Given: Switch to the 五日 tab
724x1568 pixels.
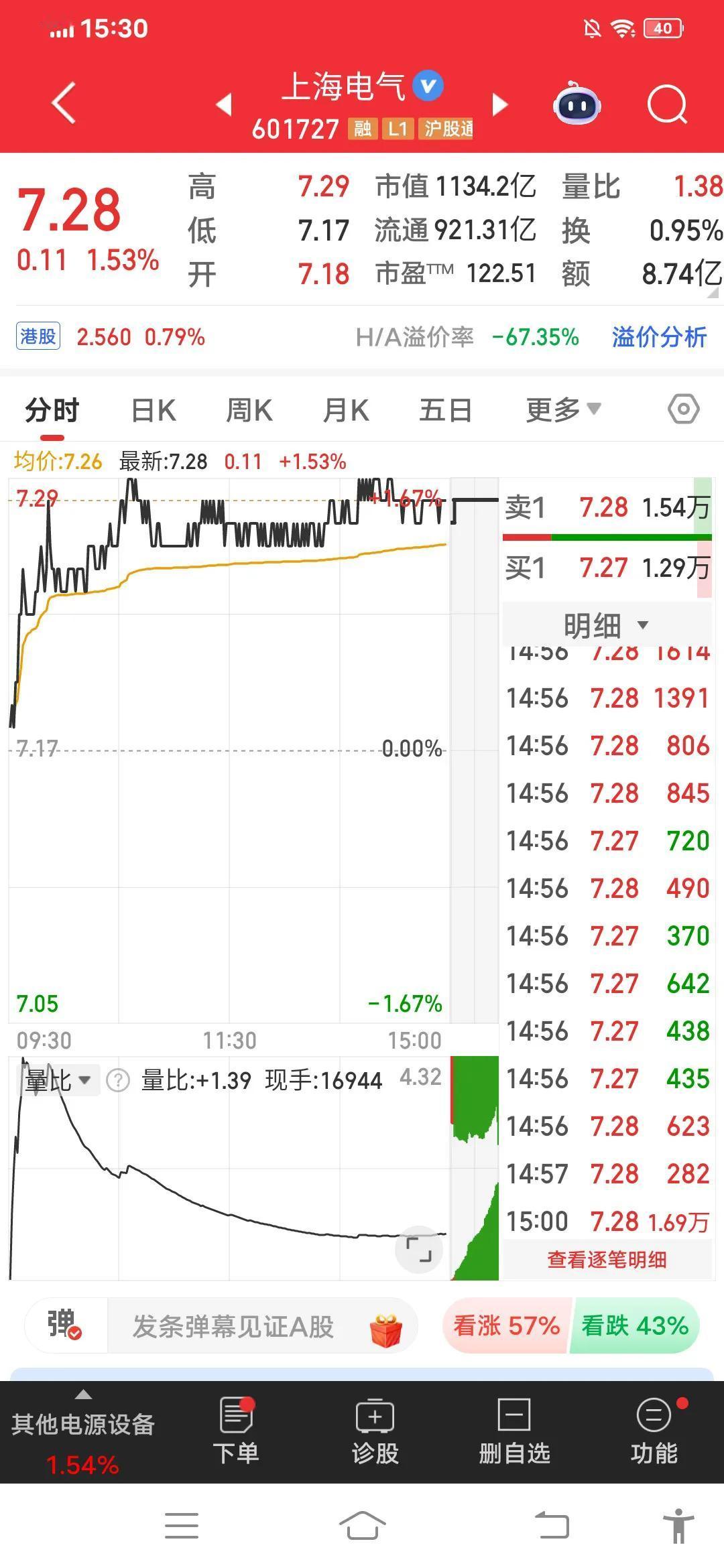Looking at the screenshot, I should [x=445, y=410].
